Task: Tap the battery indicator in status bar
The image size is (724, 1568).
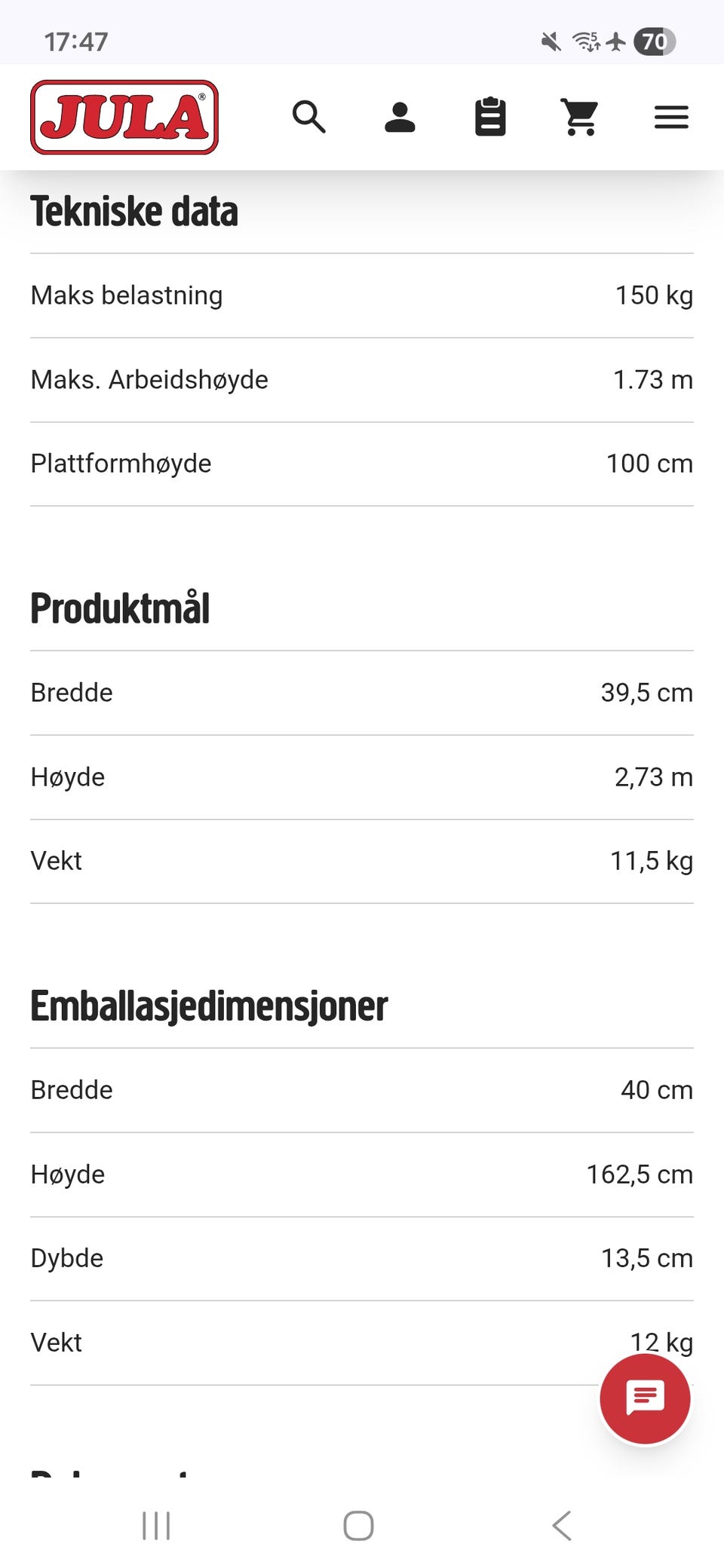Action: (x=653, y=43)
